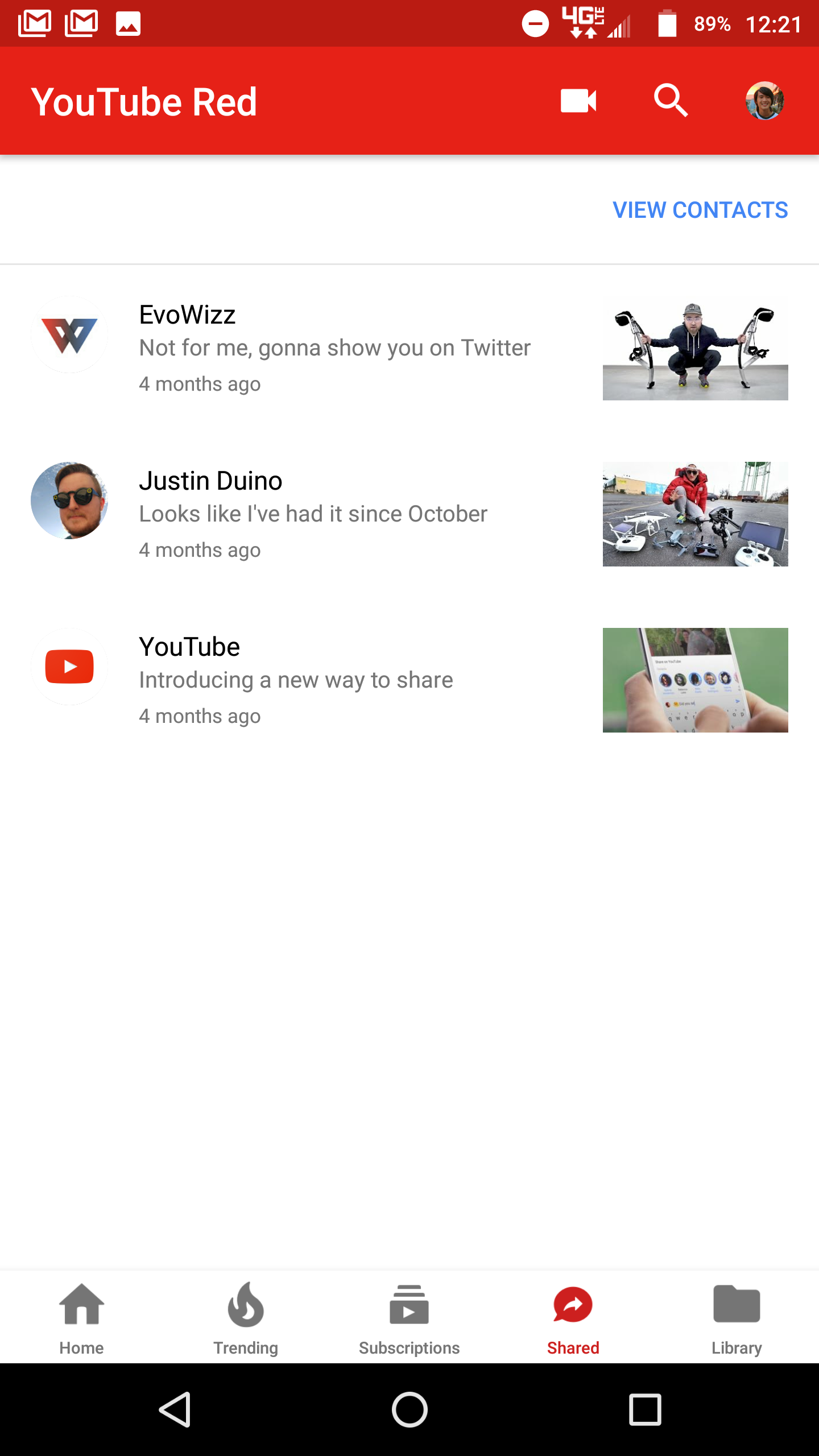Open Justin Duino's profile picture
This screenshot has width=819, height=1456.
[x=69, y=500]
